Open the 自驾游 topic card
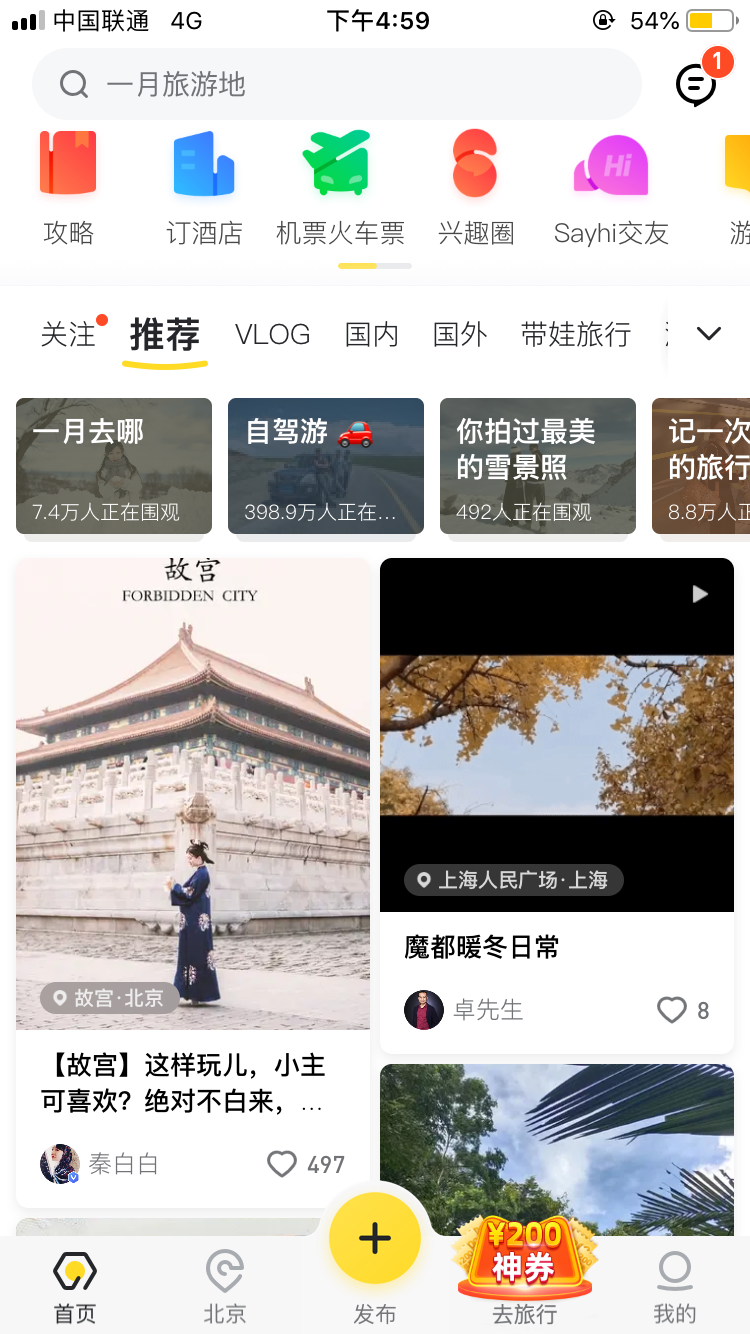This screenshot has width=750, height=1334. click(326, 466)
